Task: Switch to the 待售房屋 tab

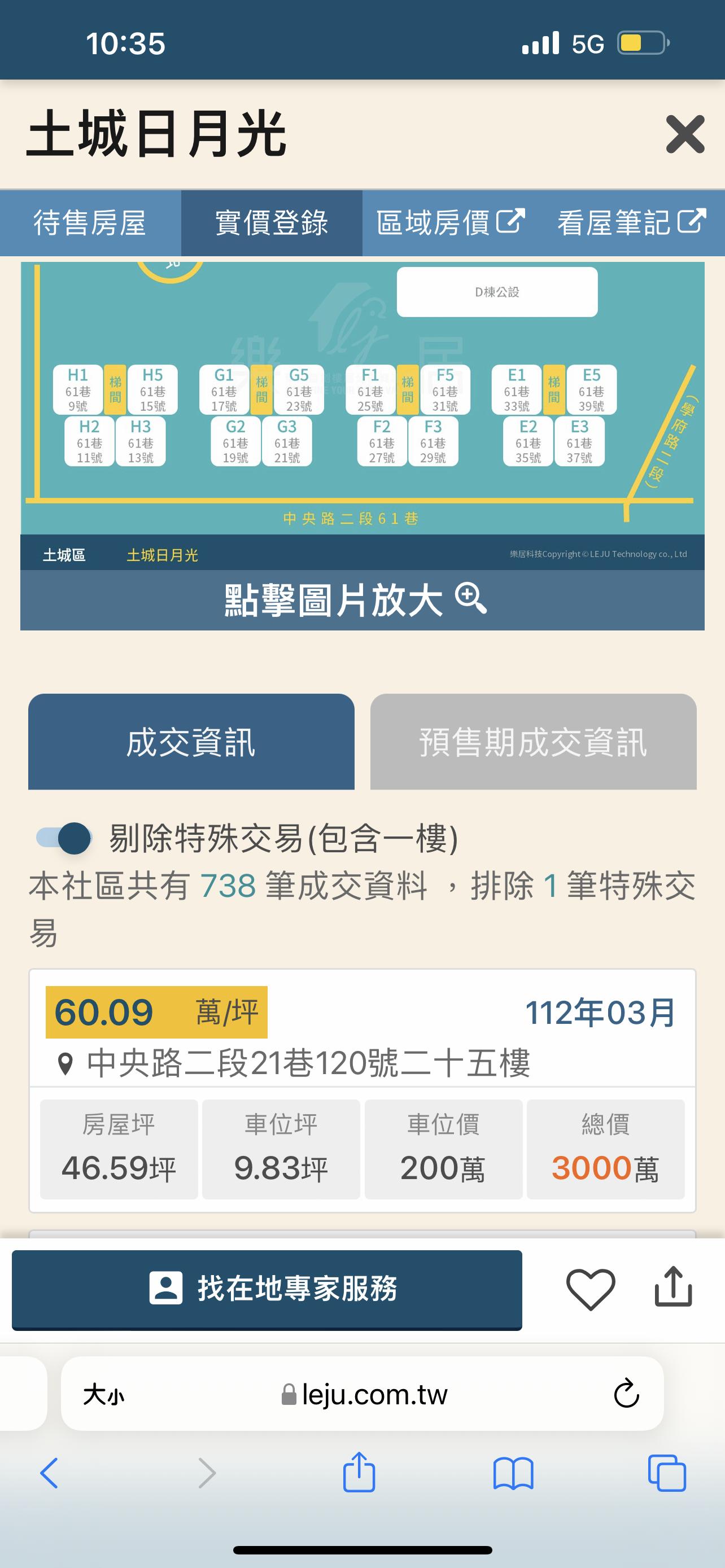Action: click(90, 223)
